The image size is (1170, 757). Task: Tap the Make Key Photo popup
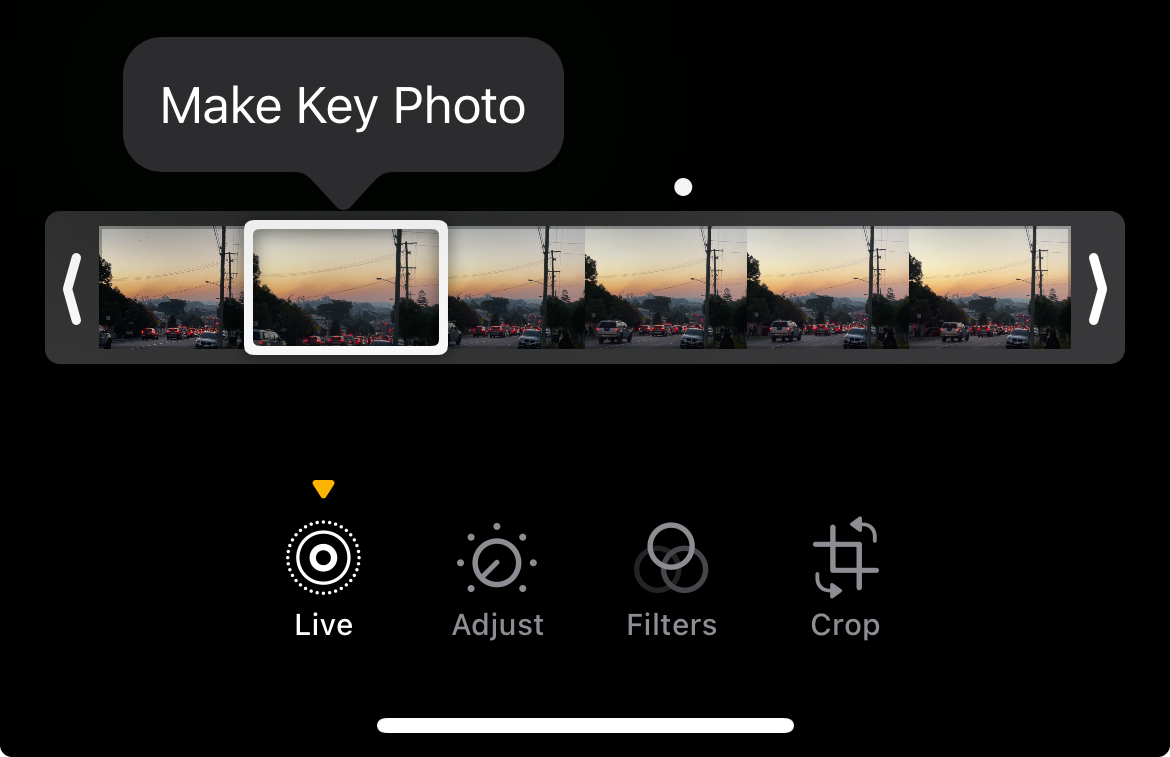coord(343,106)
